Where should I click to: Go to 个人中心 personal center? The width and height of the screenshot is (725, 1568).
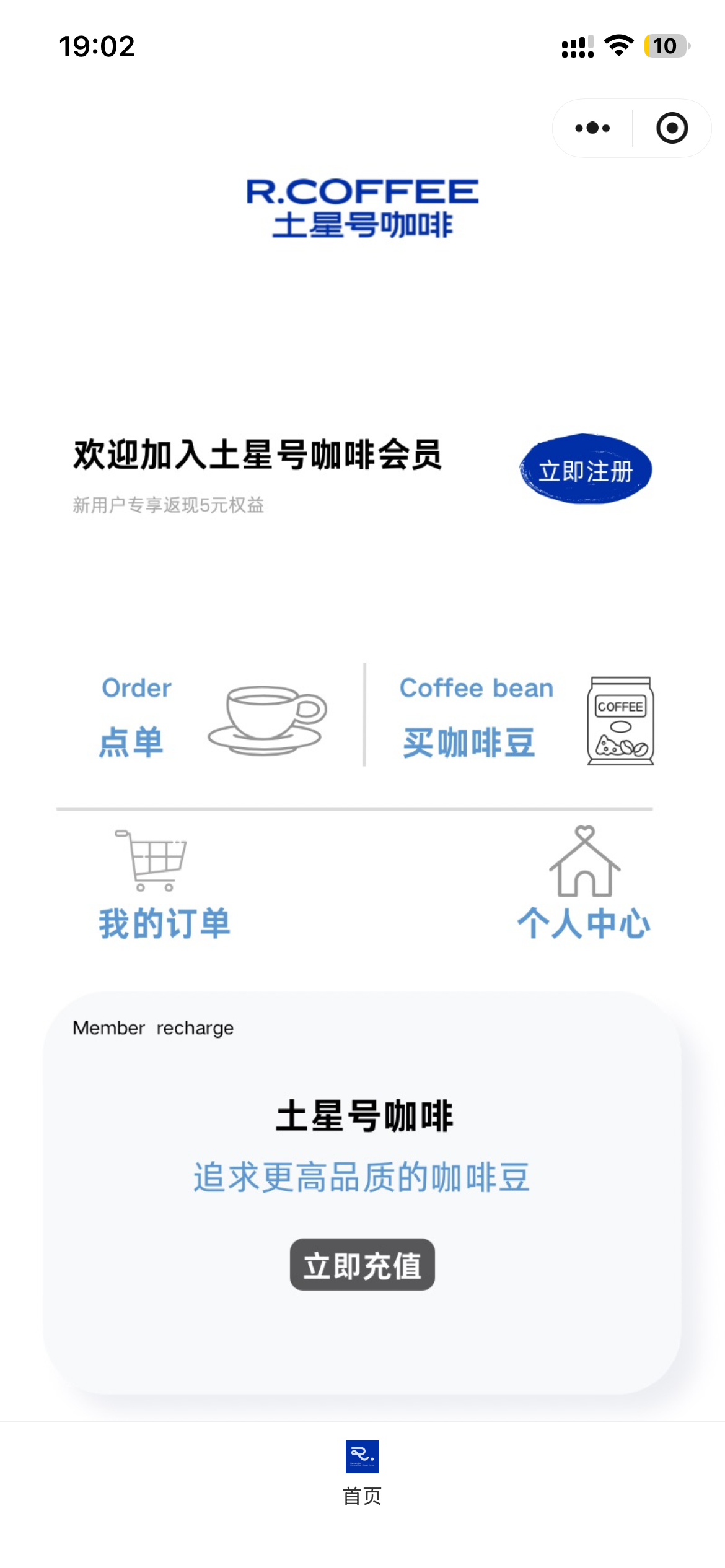pyautogui.click(x=584, y=886)
